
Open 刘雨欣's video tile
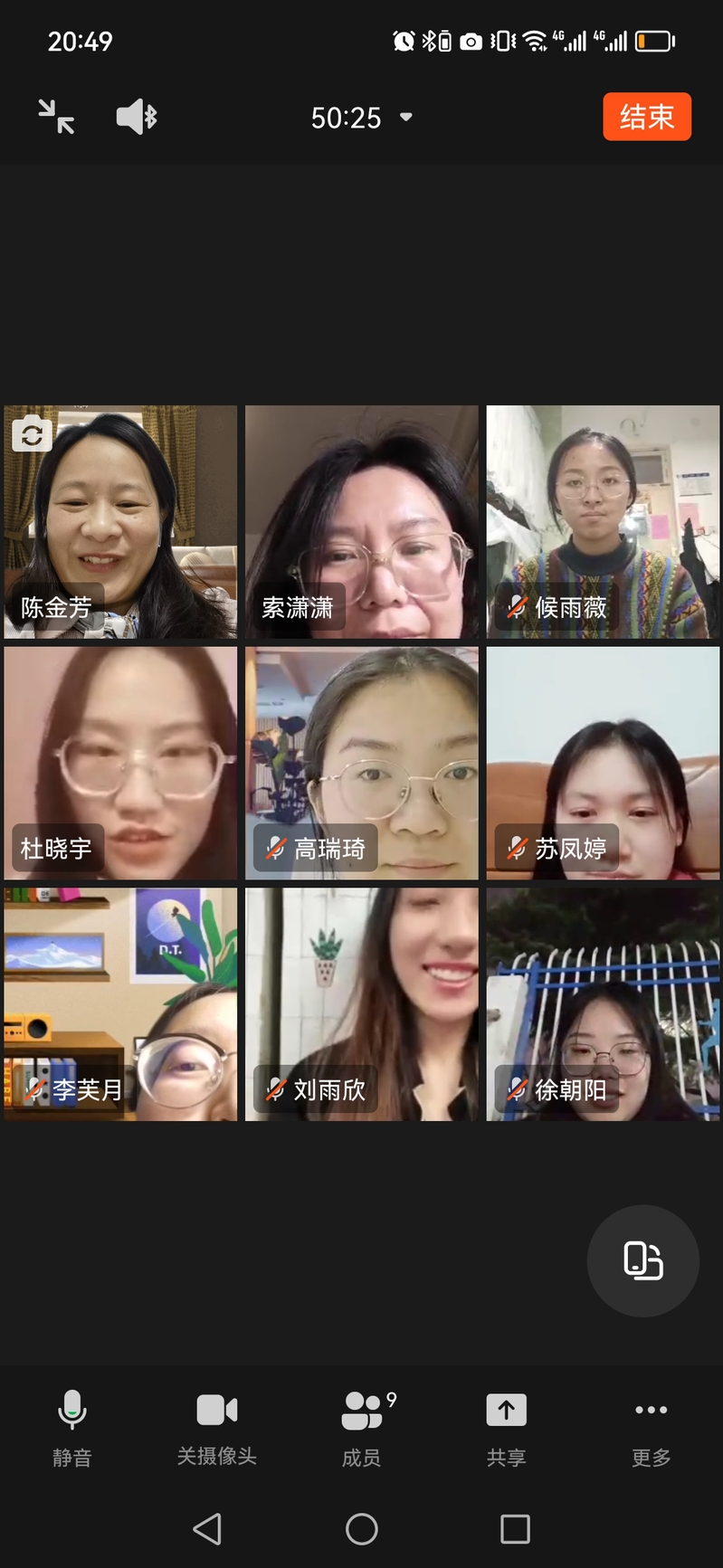pos(361,1003)
